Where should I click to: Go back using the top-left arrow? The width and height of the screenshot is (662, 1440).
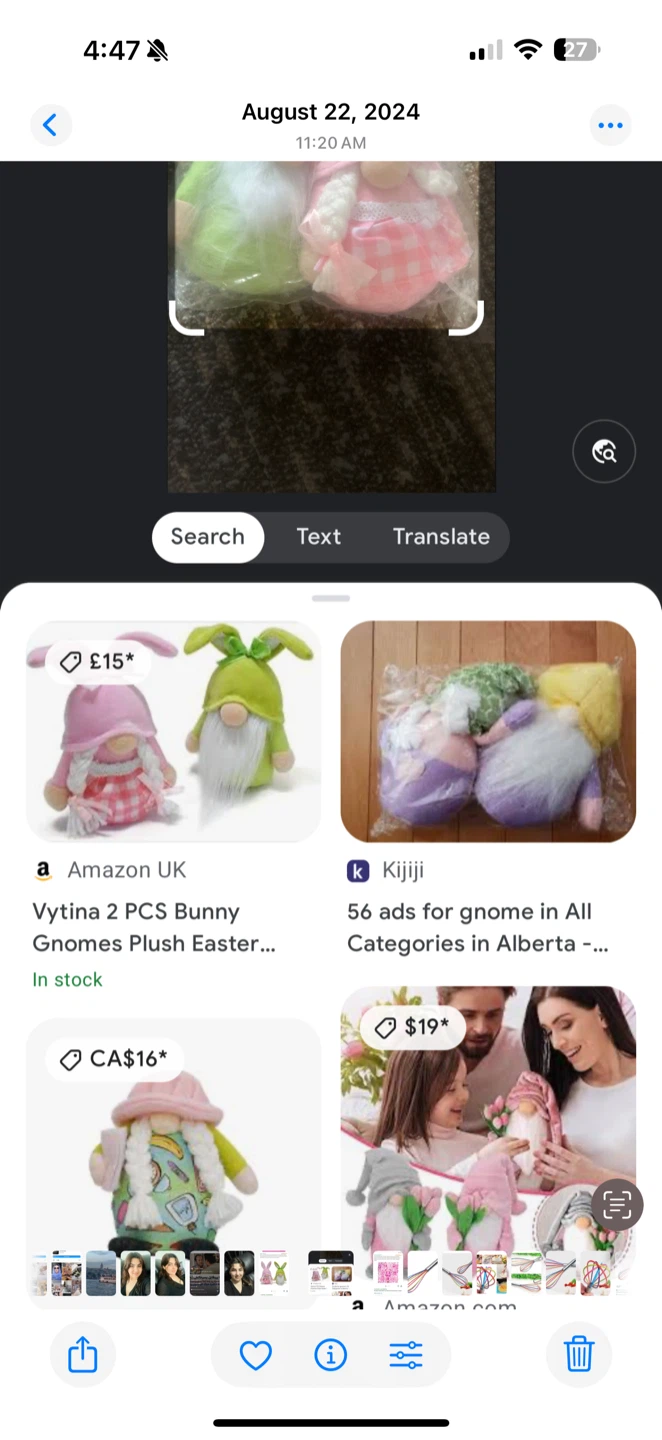pos(50,125)
